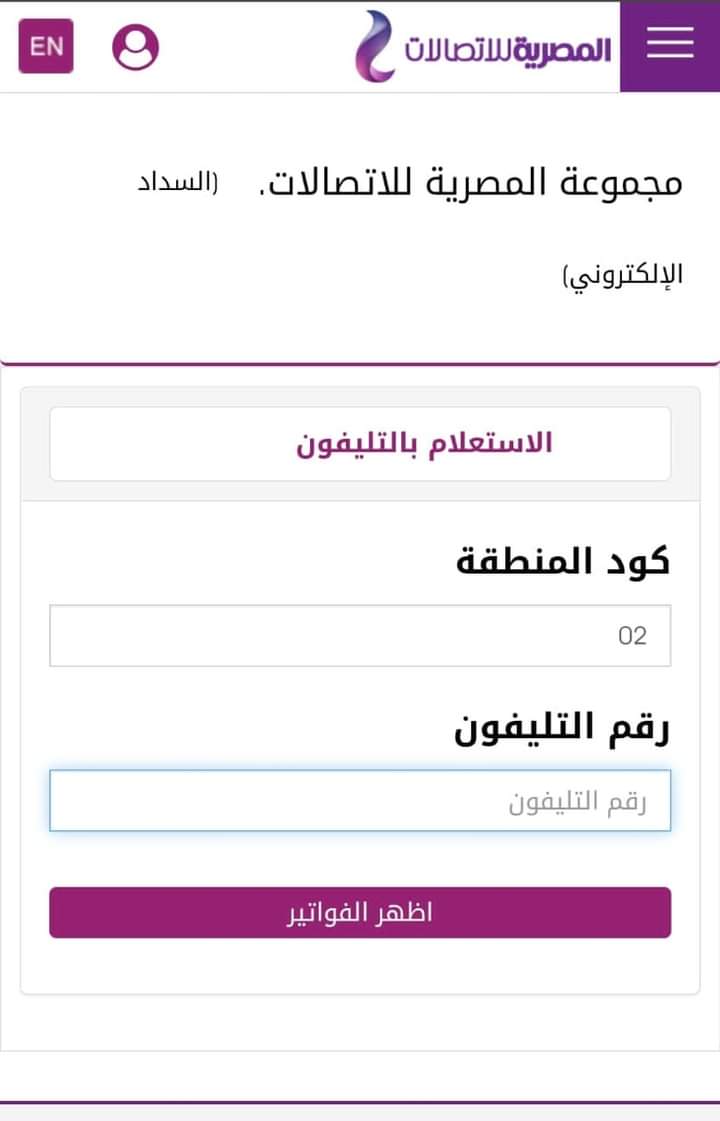Open the user account icon
720x1121 pixels.
pos(135,46)
